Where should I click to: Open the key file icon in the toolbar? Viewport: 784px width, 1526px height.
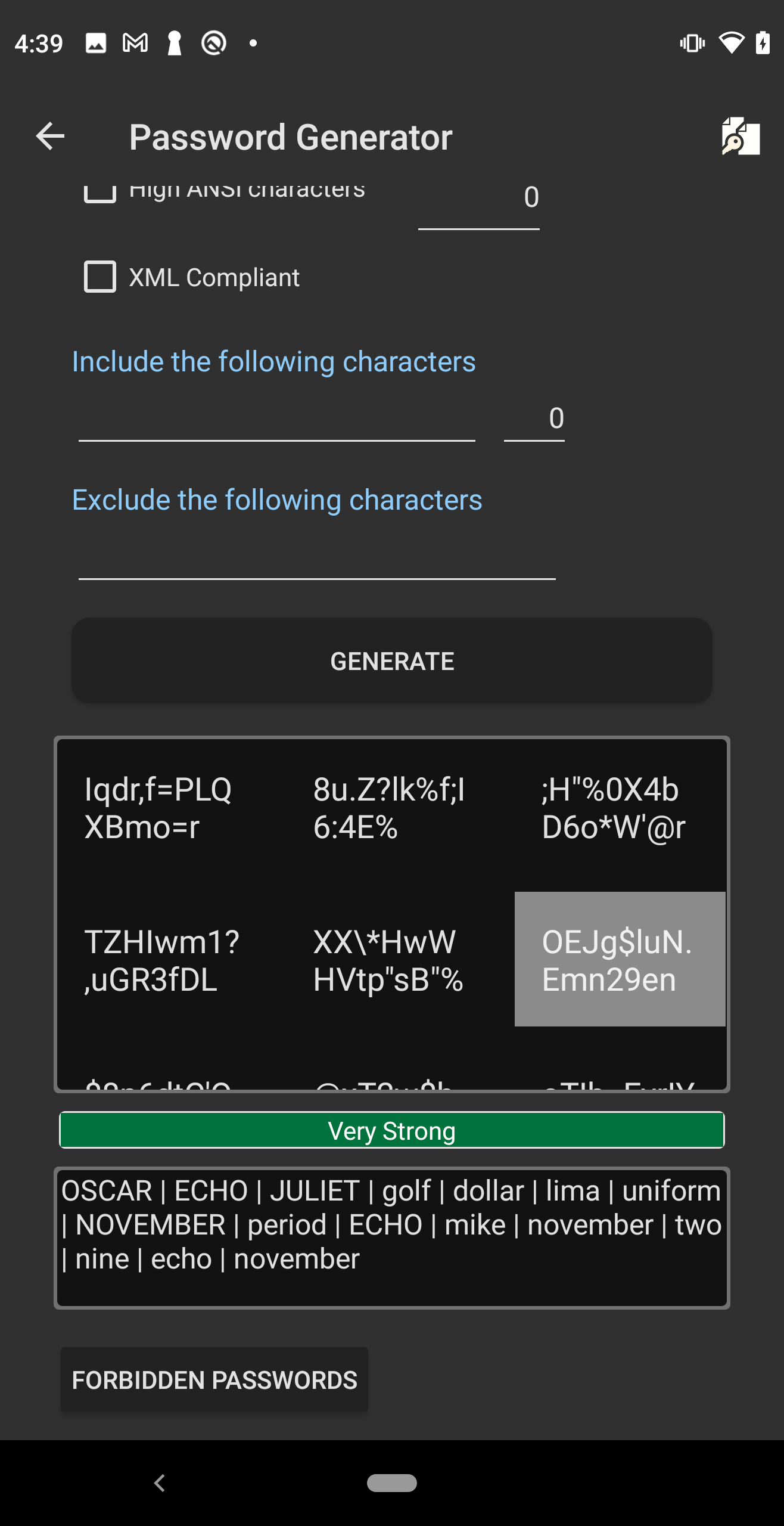point(740,137)
